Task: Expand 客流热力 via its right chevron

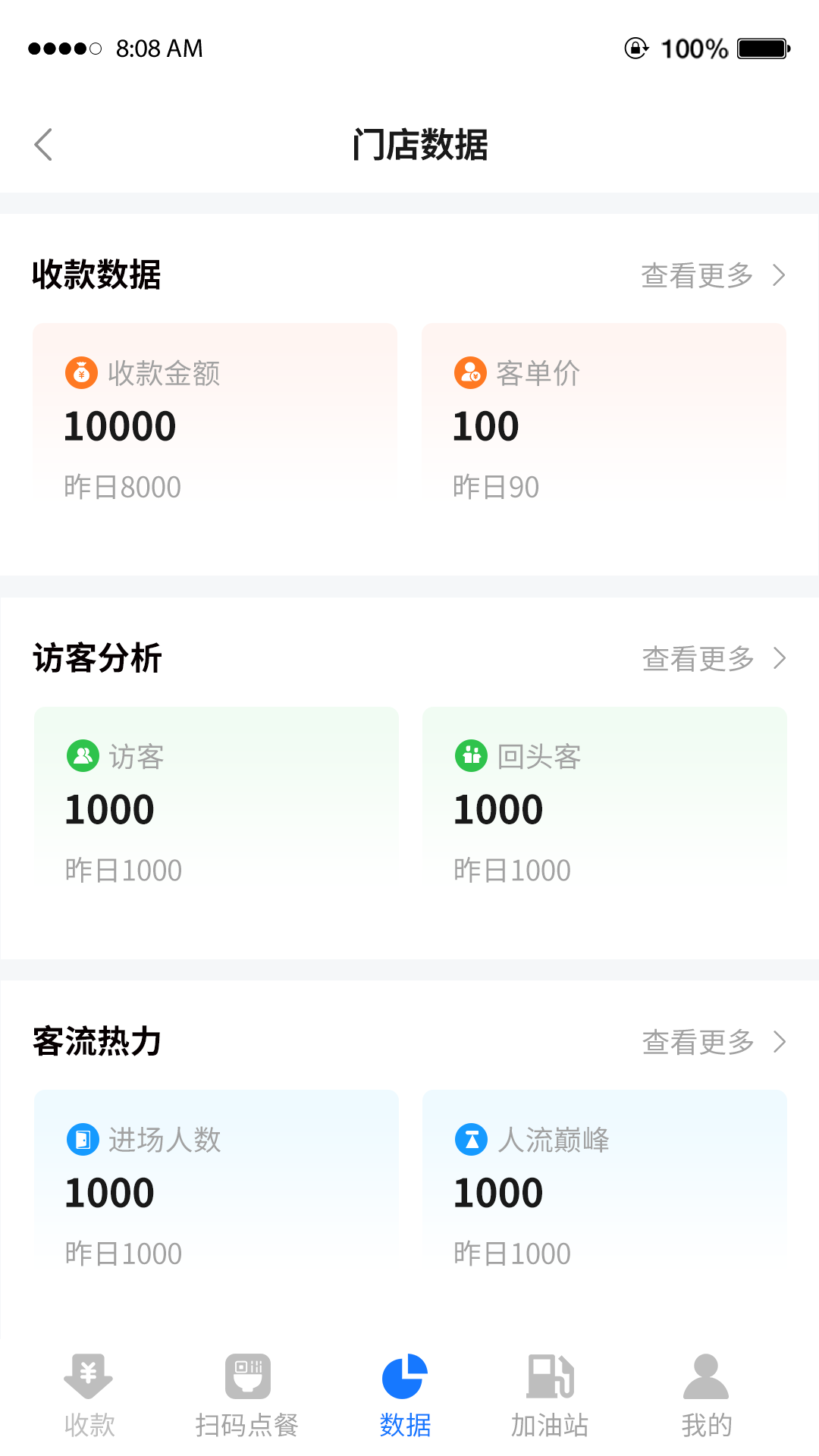Action: pos(778,1042)
